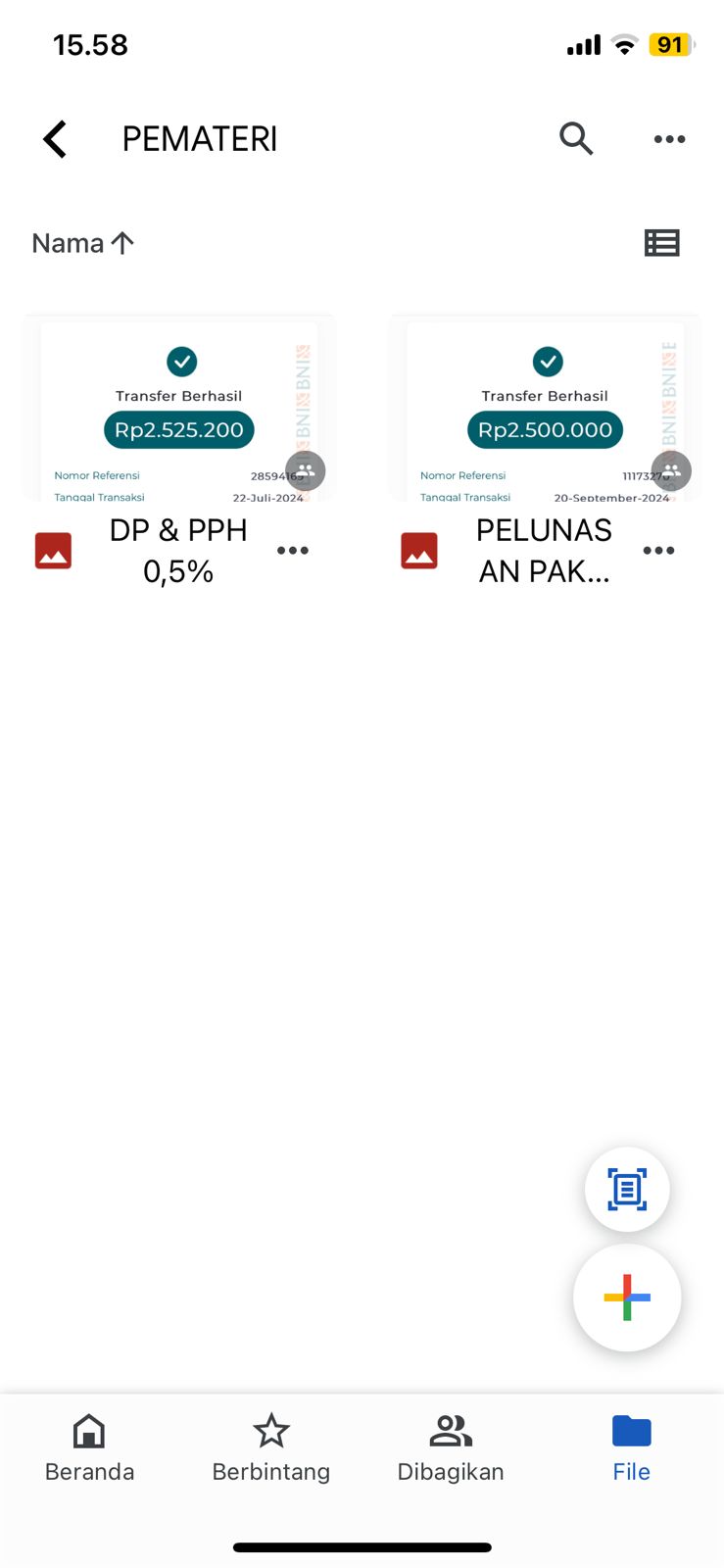Switch to the Berbintang tab

click(x=271, y=1448)
